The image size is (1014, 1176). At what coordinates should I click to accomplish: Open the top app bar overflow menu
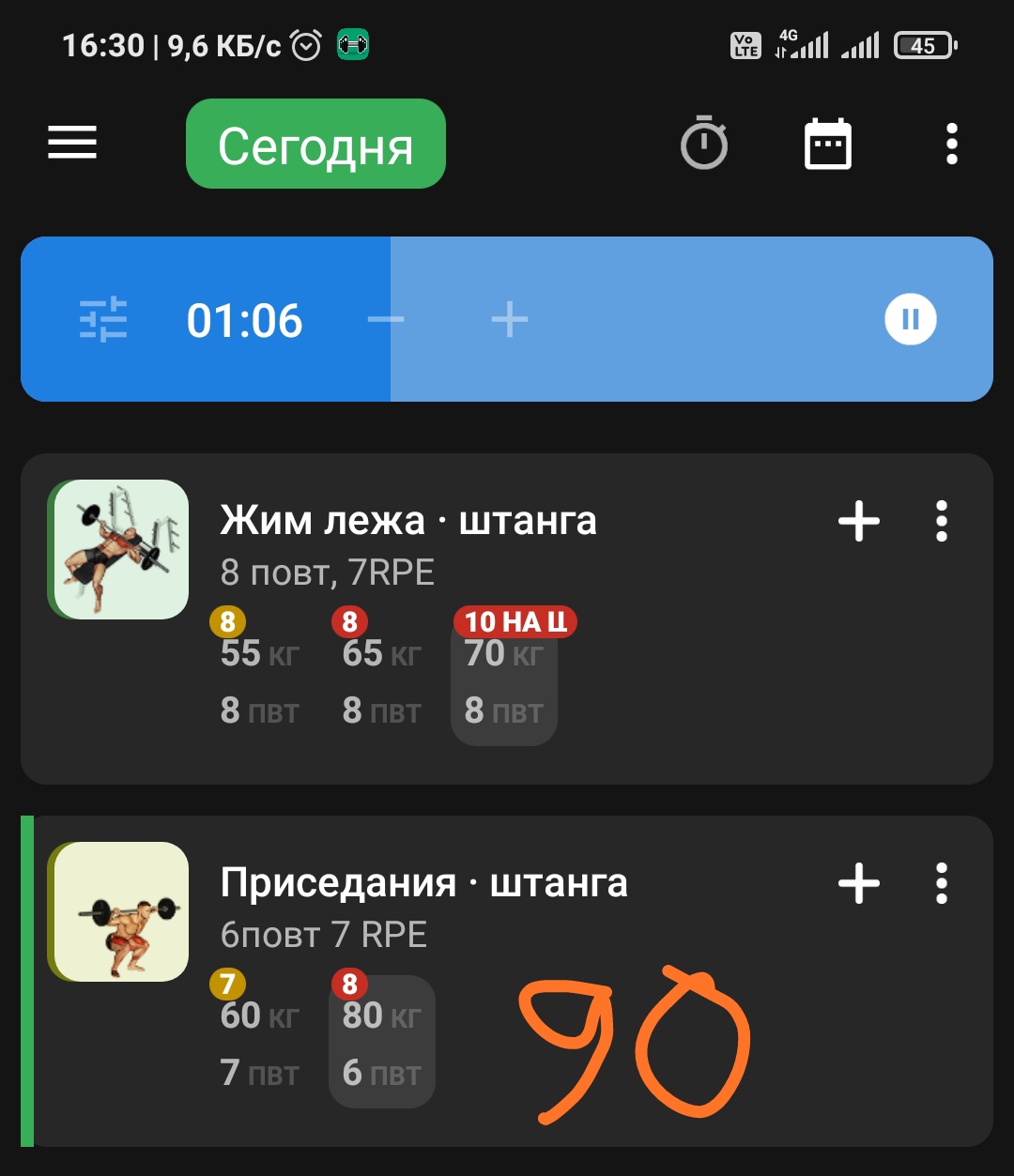coord(952,145)
